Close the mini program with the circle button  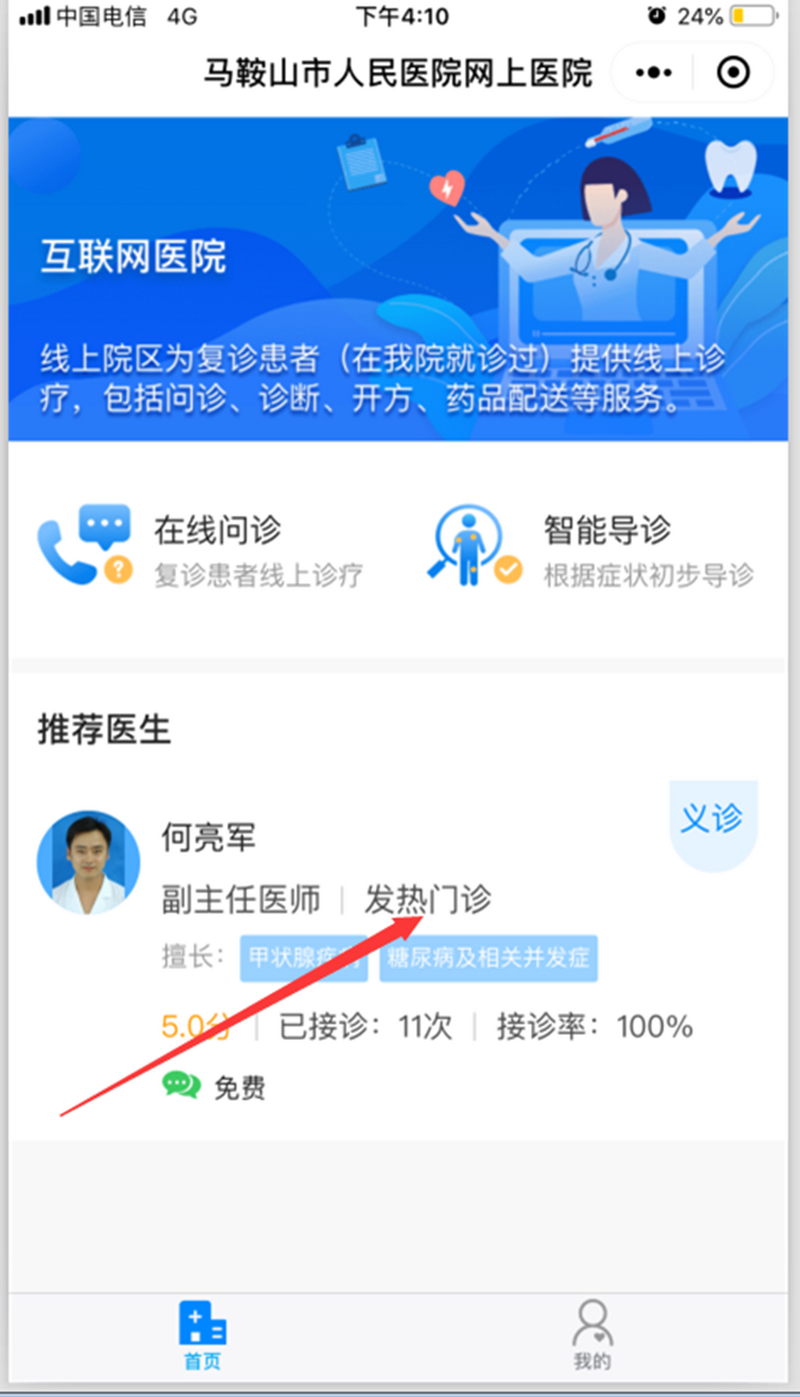click(733, 73)
